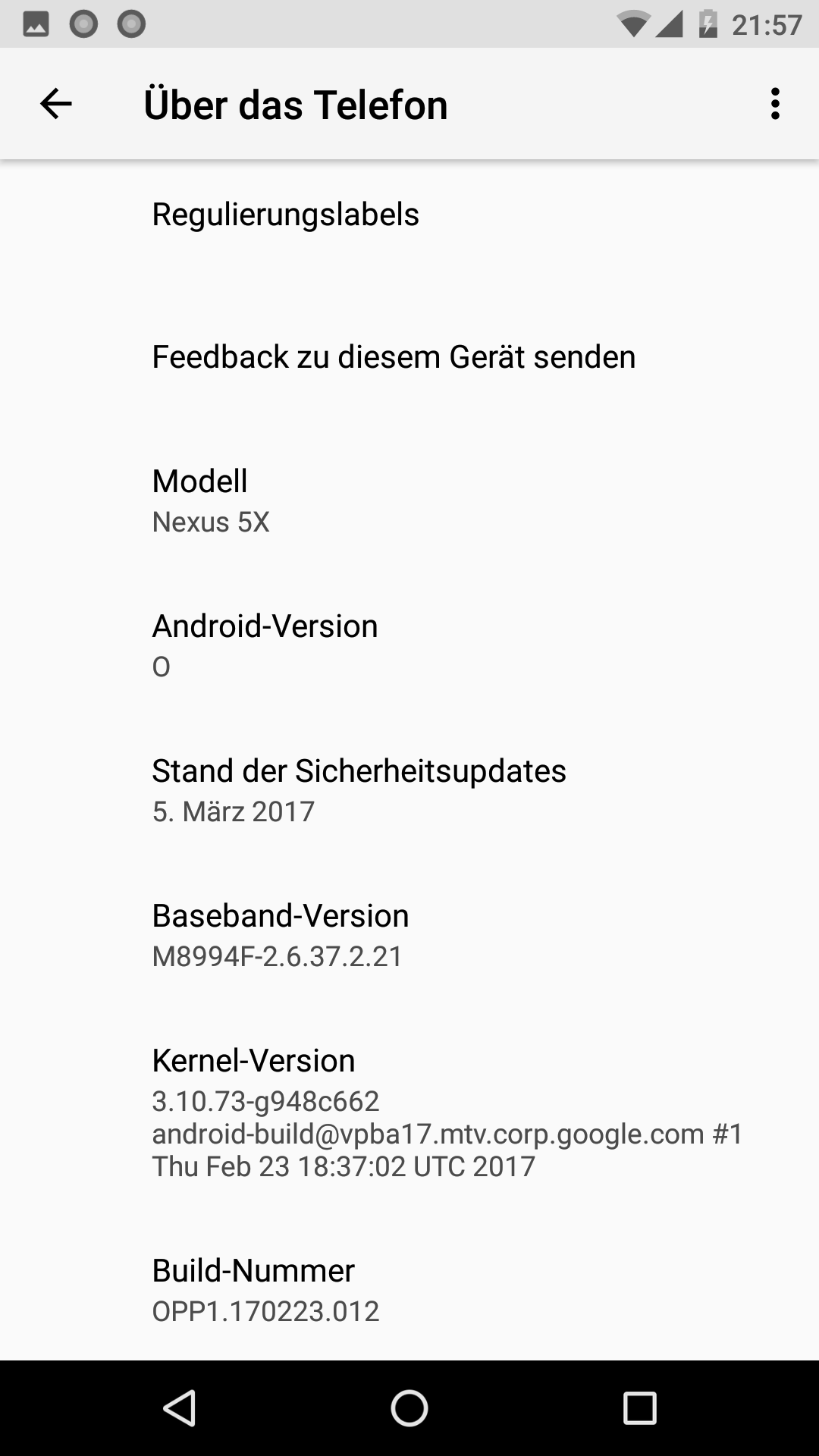The image size is (819, 1456).
Task: Open the overflow menu
Action: click(774, 104)
